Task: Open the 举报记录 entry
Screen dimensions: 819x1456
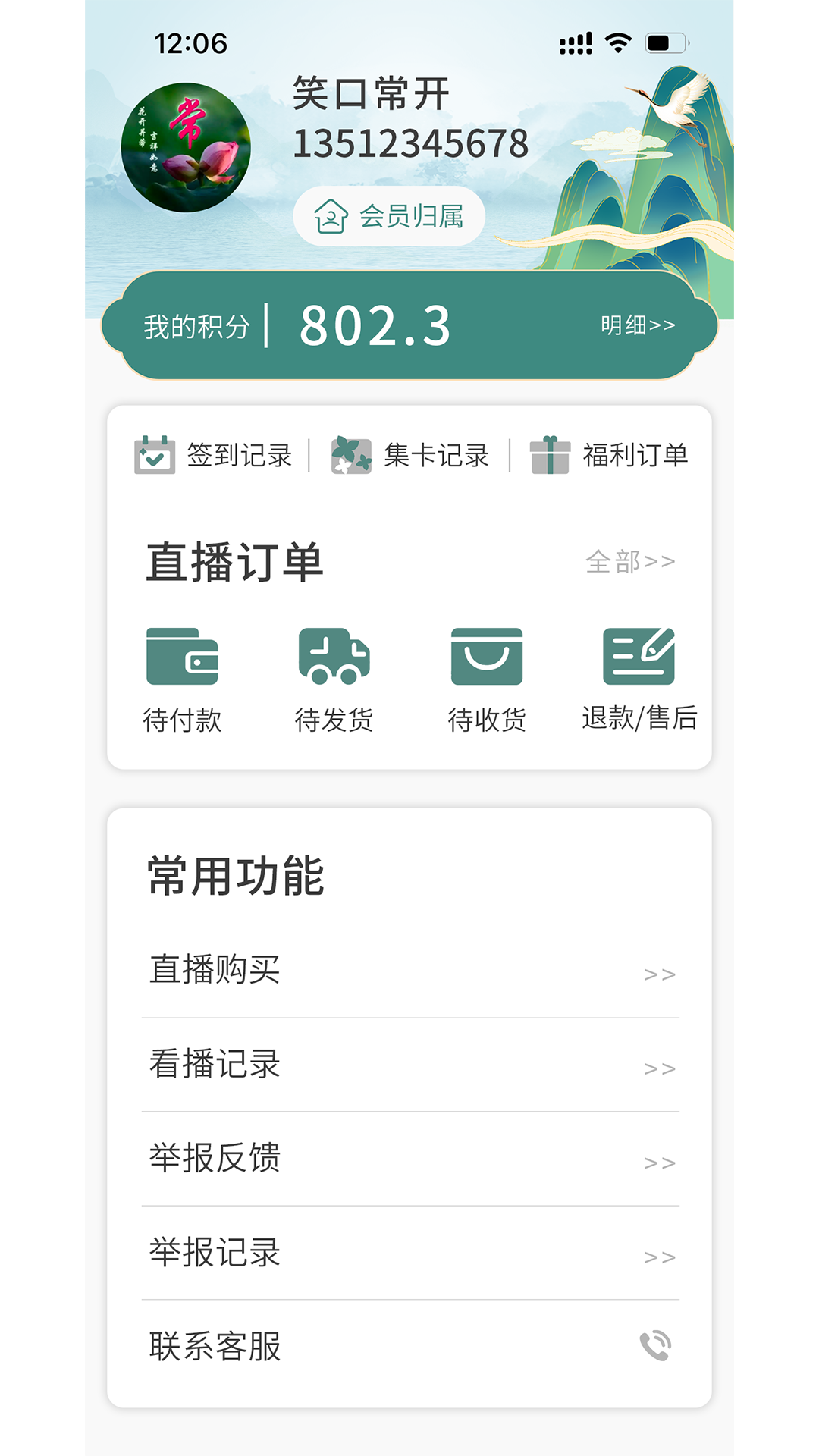Action: tap(215, 1252)
